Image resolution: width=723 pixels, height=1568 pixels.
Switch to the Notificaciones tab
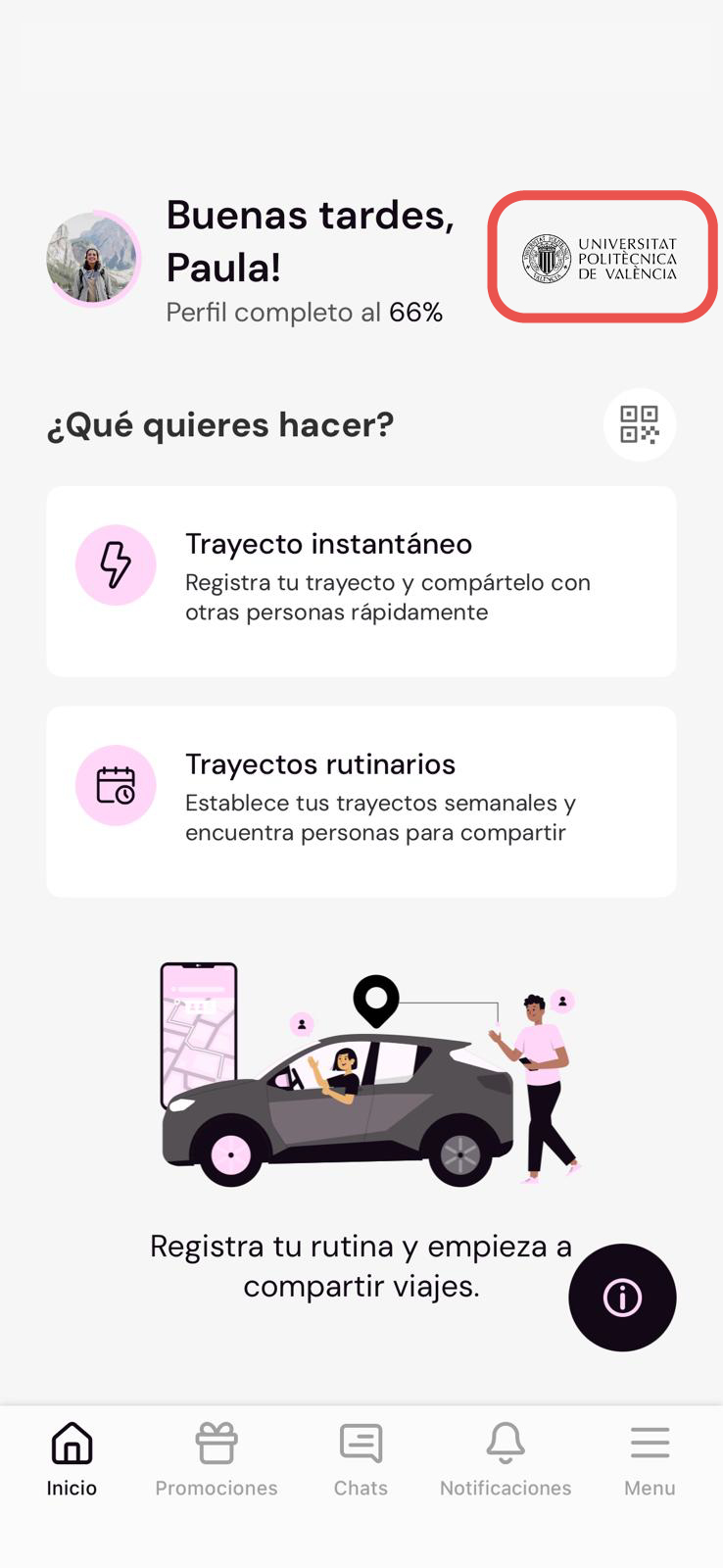(x=505, y=1457)
